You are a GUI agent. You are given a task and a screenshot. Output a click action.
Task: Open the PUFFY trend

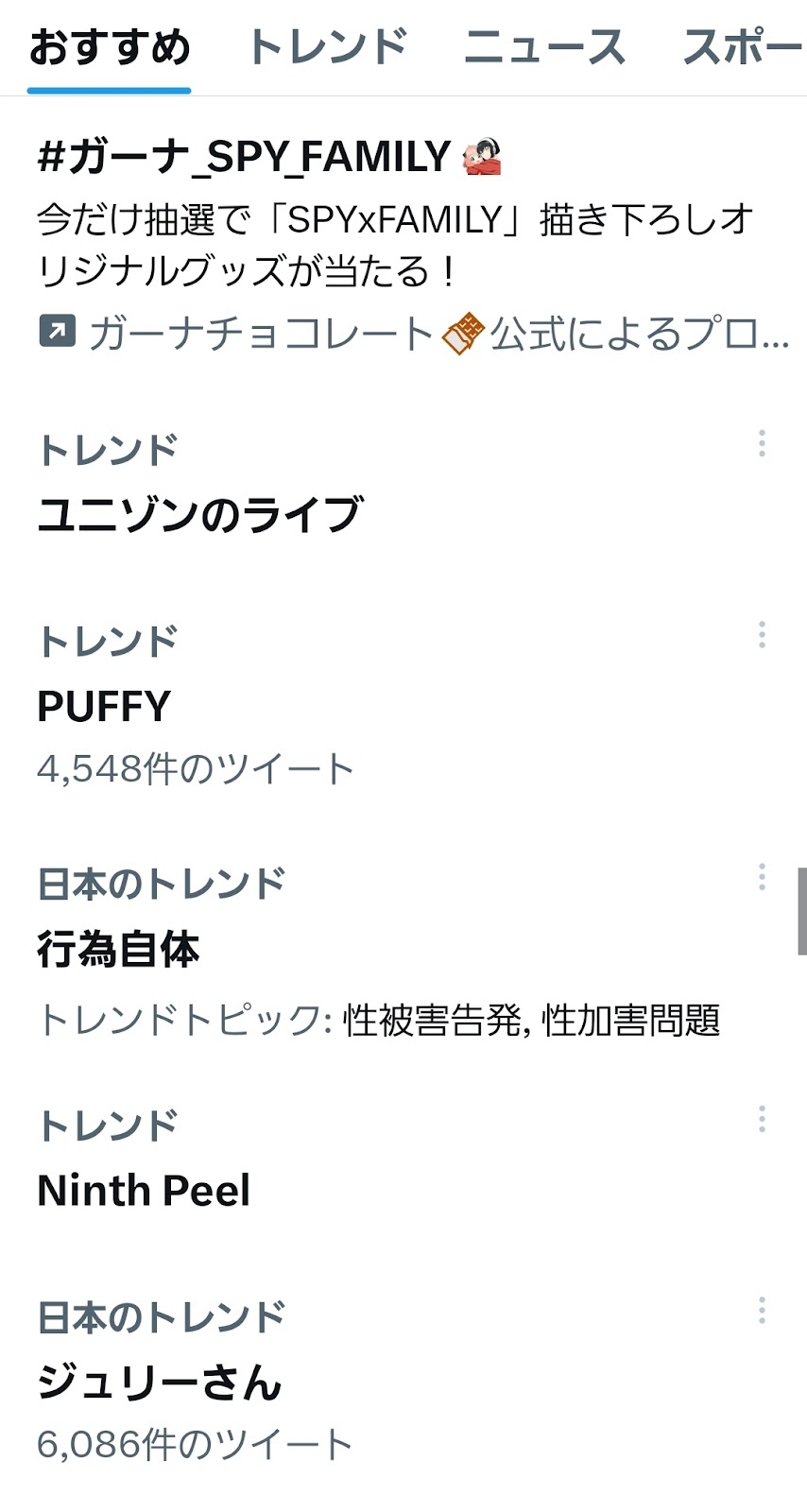[104, 707]
